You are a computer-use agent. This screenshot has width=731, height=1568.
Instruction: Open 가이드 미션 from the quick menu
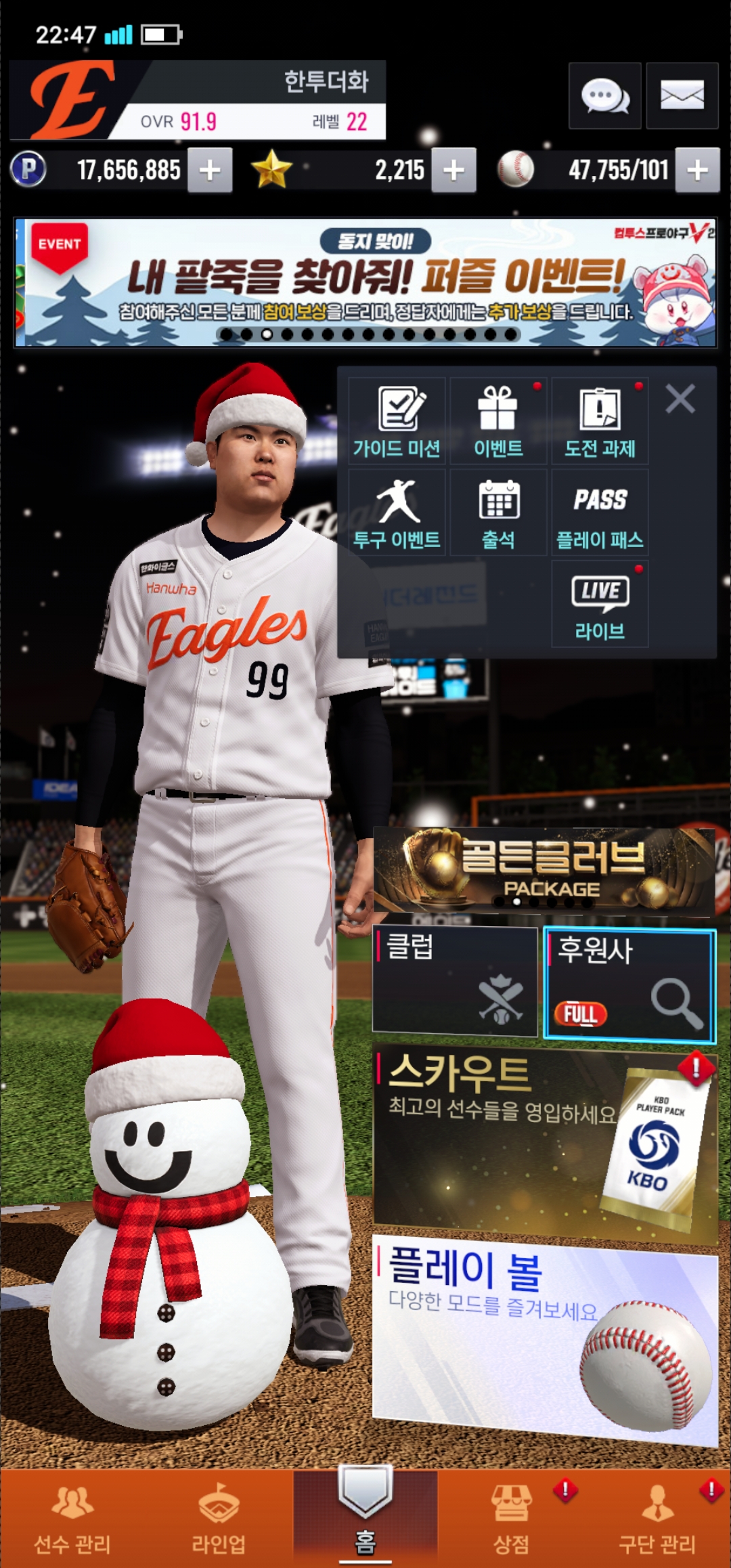[x=397, y=421]
